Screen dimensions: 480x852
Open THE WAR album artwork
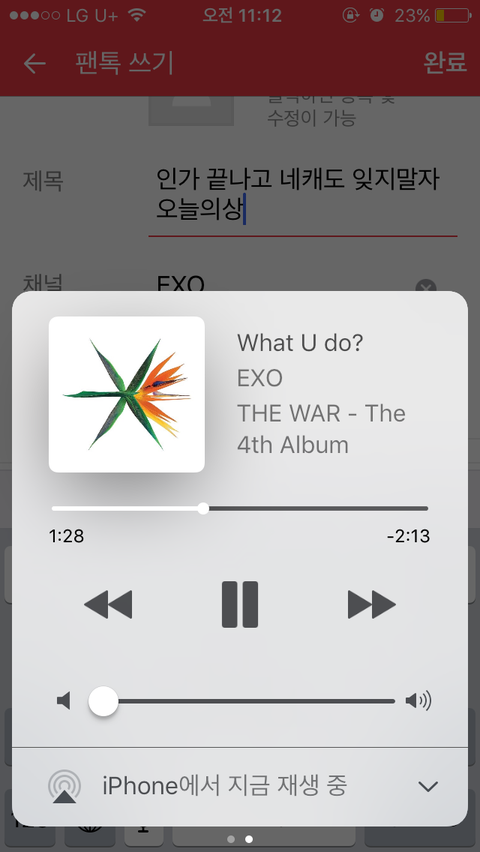[x=127, y=394]
